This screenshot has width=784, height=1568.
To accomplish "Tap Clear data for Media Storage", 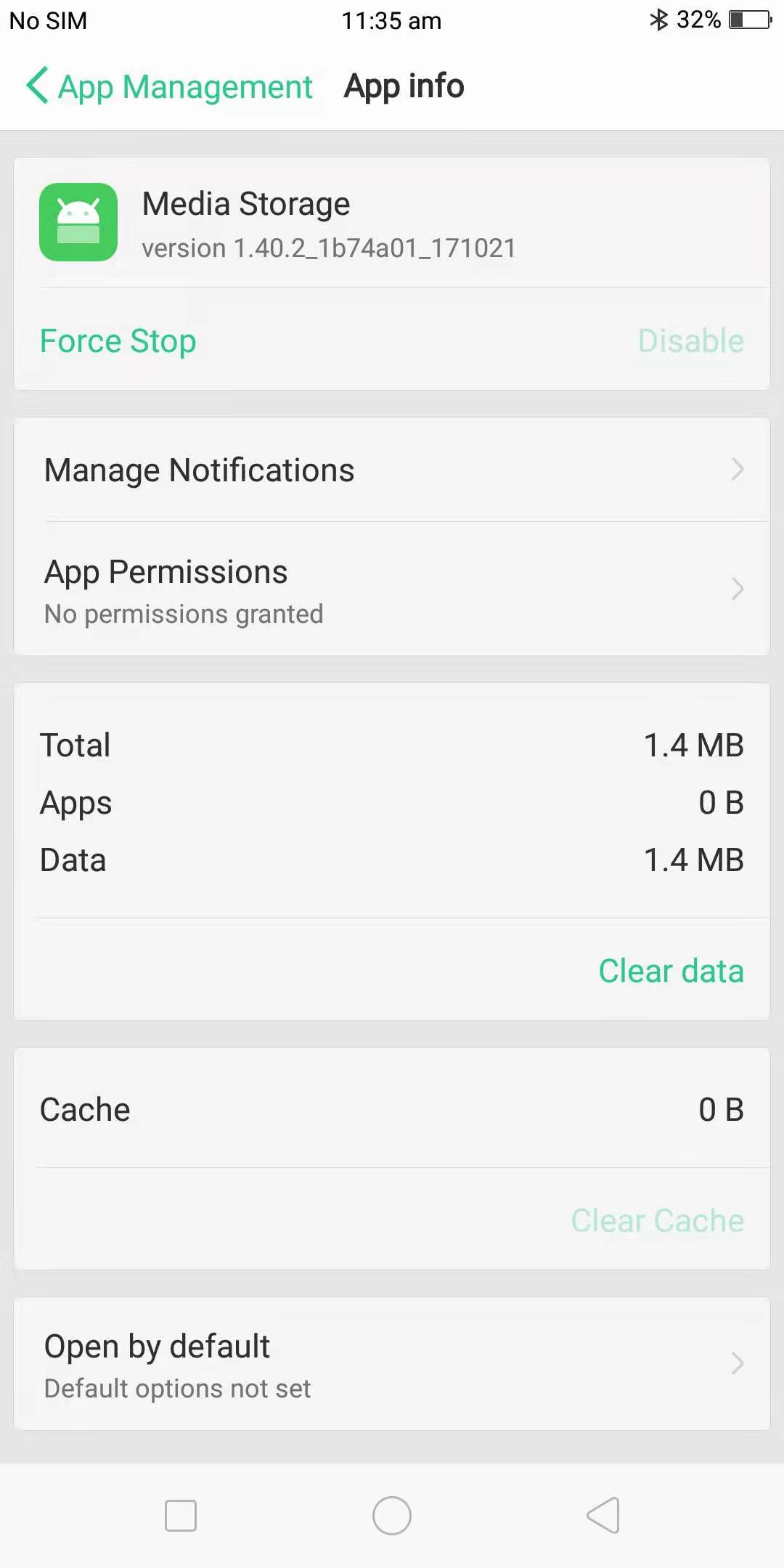I will [670, 971].
